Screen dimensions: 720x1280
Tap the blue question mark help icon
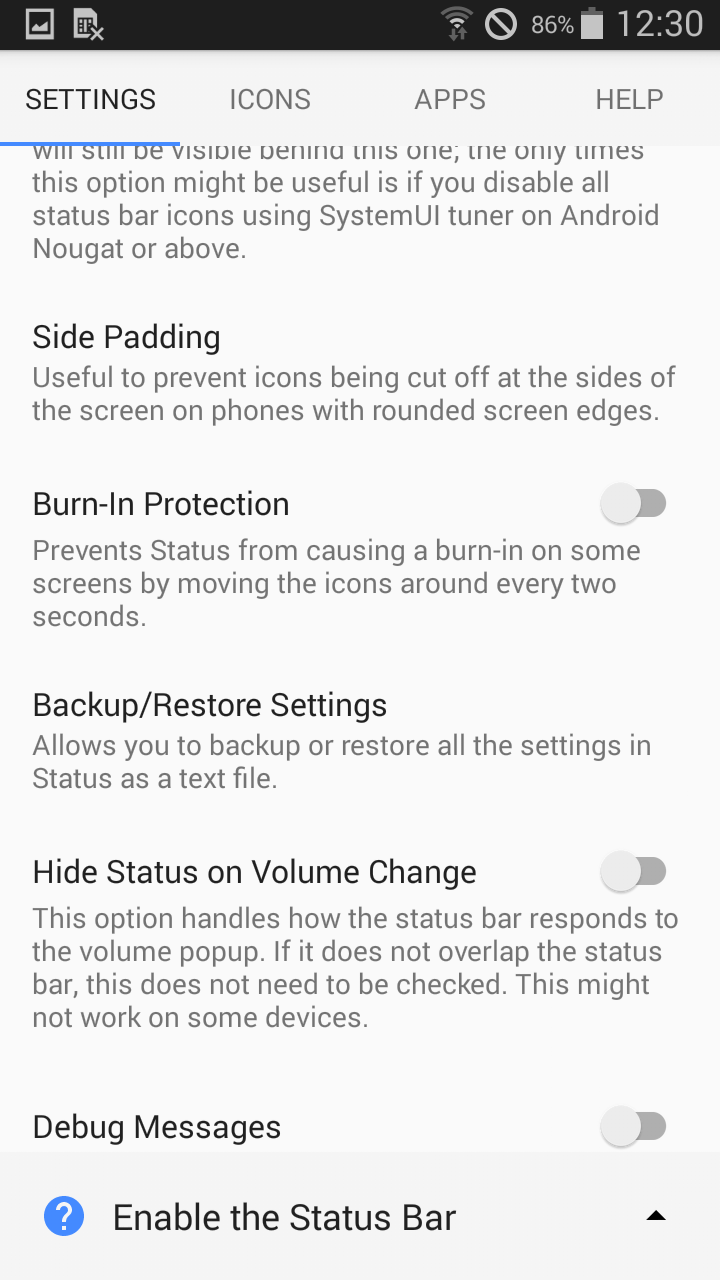[x=64, y=1217]
